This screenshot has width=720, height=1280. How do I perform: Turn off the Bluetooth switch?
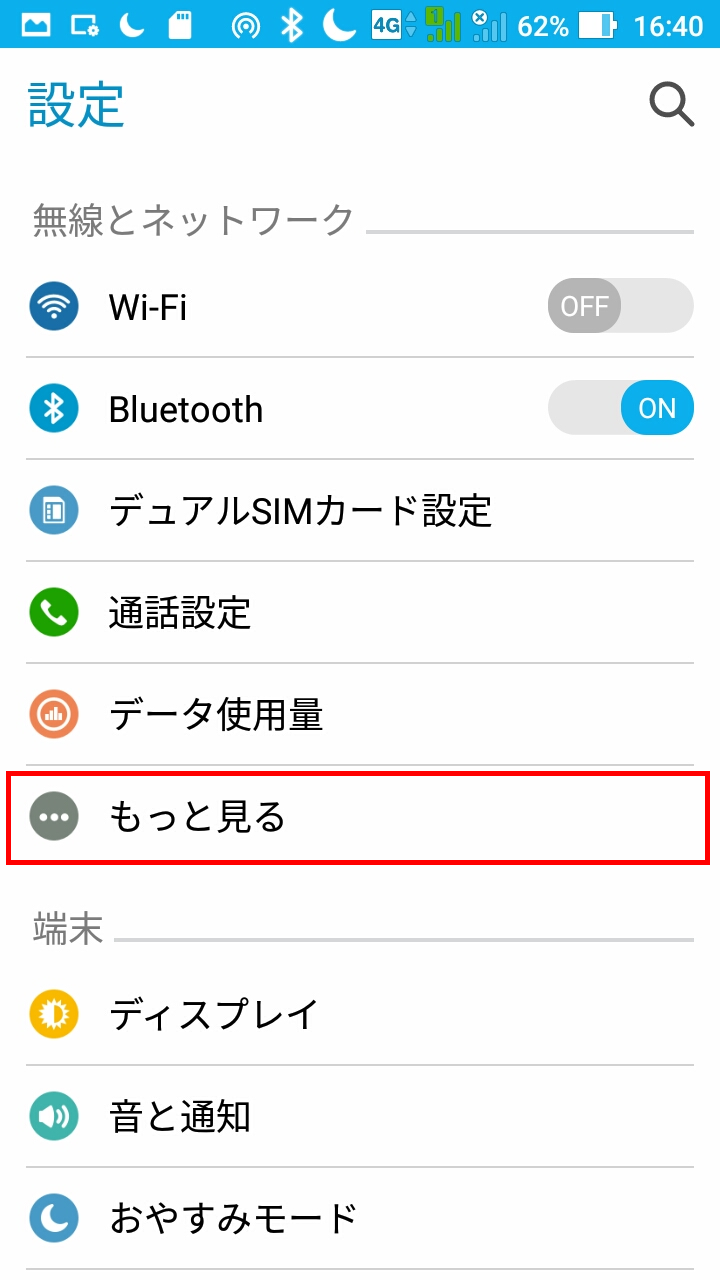pos(620,408)
